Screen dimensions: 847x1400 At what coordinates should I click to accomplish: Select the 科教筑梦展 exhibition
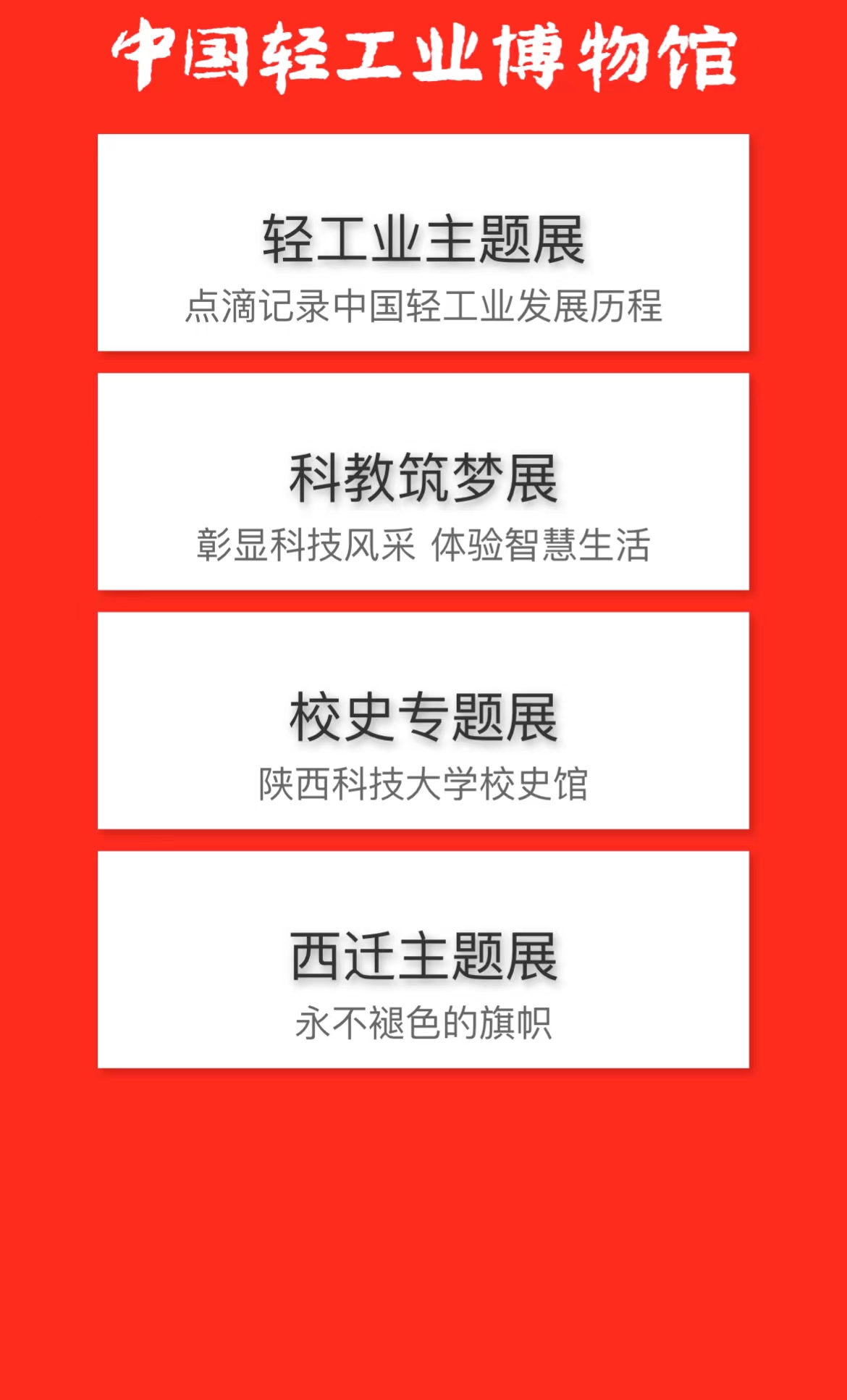pyautogui.click(x=423, y=482)
